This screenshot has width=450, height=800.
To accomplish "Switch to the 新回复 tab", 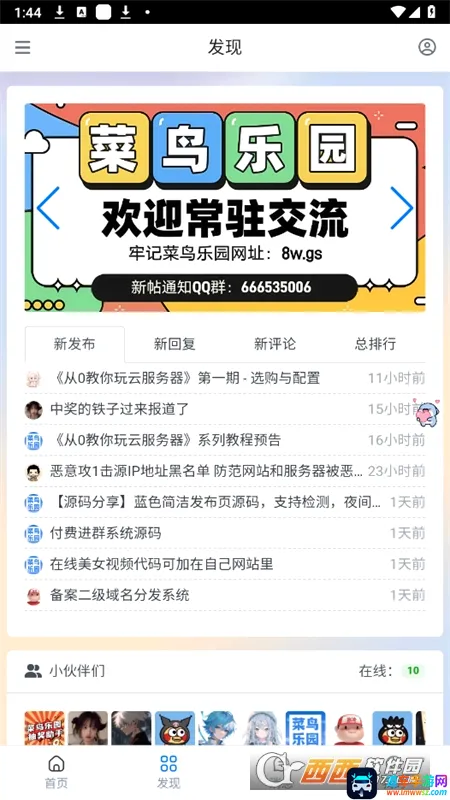I will (x=174, y=344).
